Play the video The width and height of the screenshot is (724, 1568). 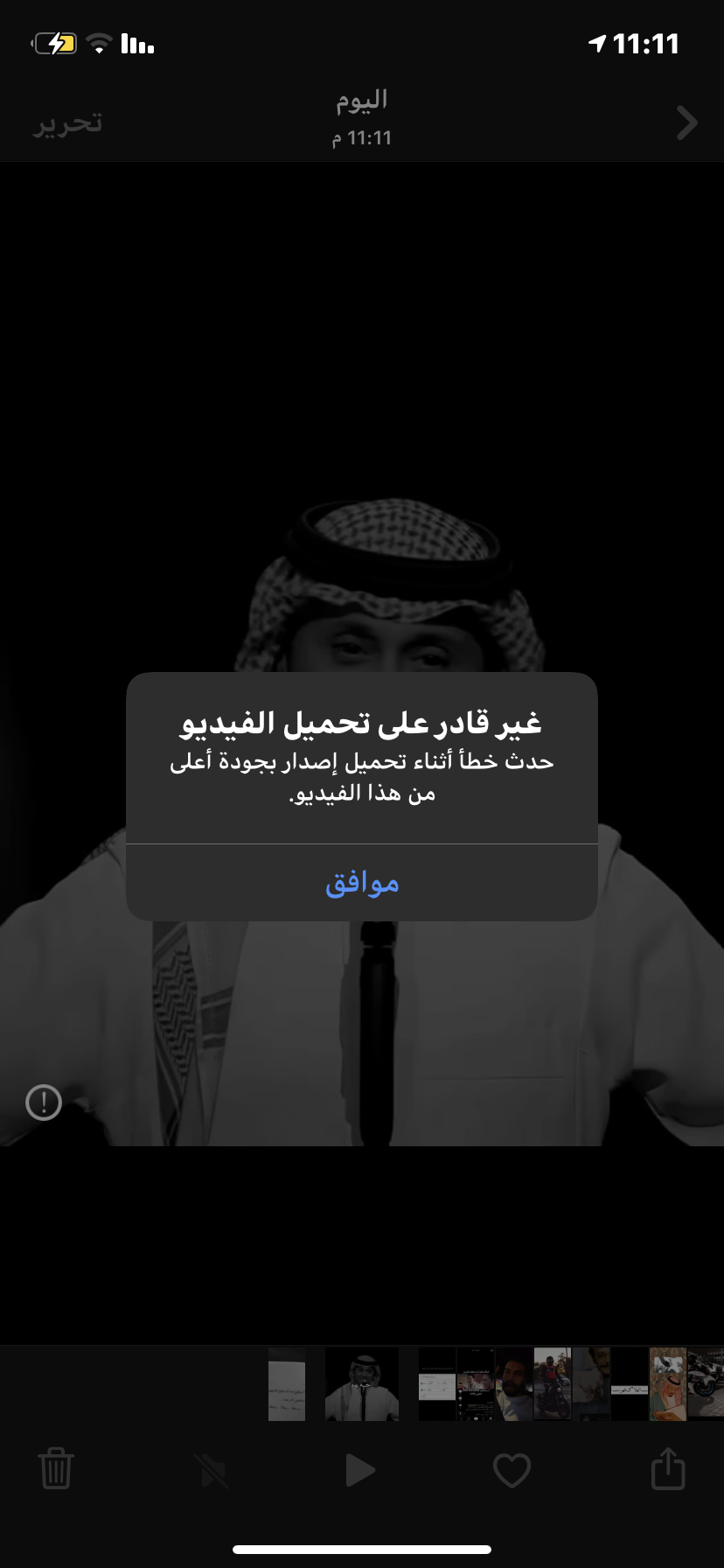(x=359, y=1470)
